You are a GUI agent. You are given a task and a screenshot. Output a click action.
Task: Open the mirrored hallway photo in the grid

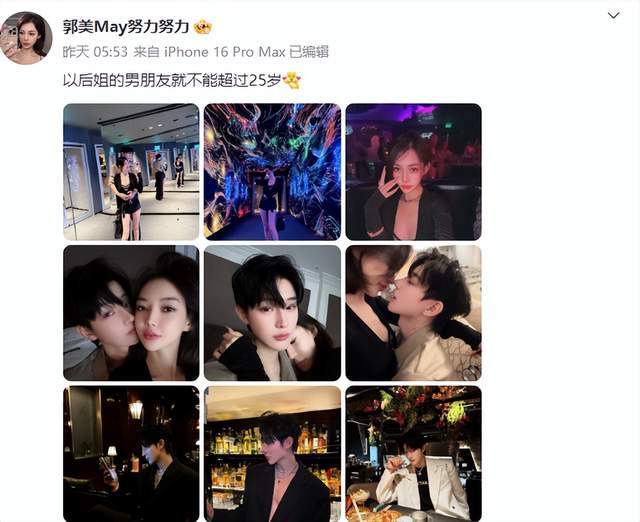(131, 172)
